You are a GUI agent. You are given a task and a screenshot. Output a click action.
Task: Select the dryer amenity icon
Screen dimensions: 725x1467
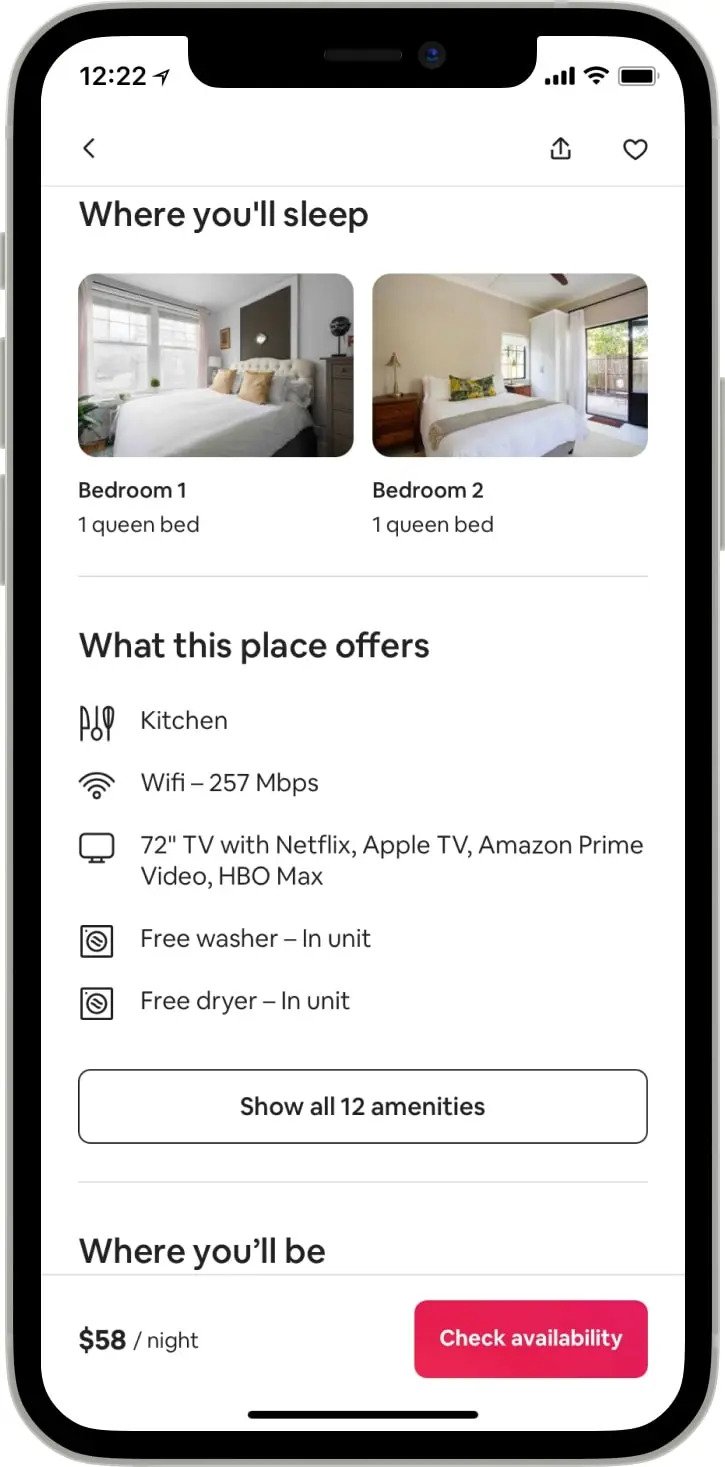pos(96,1002)
